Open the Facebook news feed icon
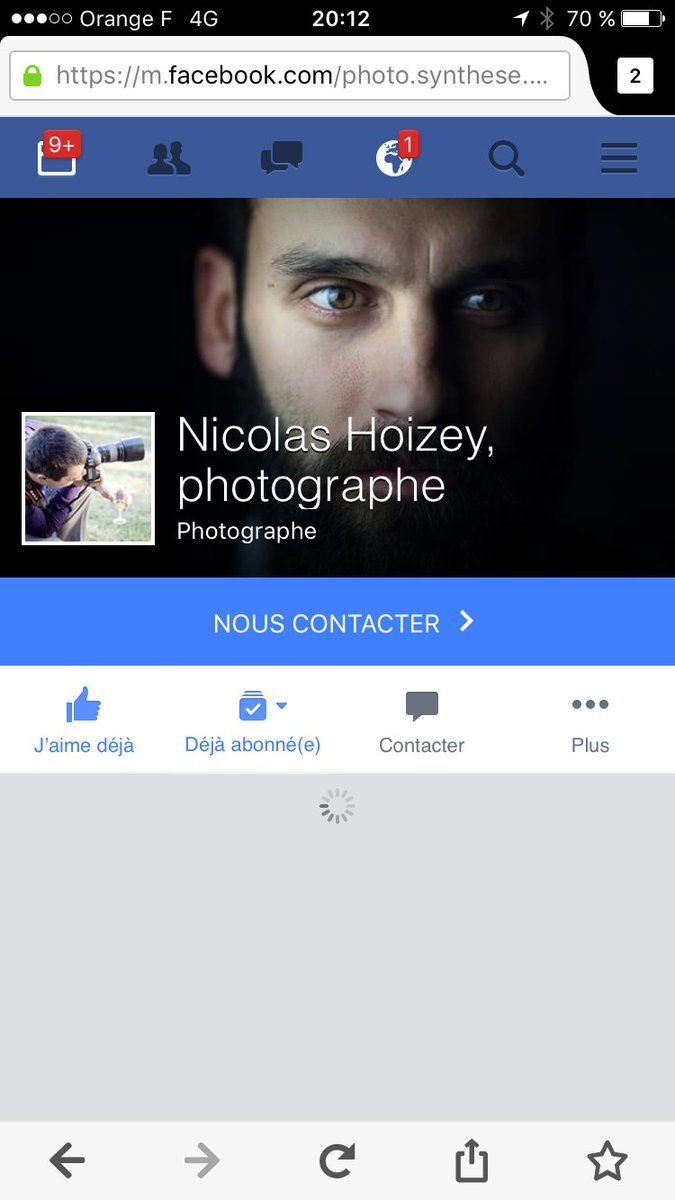Image resolution: width=675 pixels, height=1200 pixels. [57, 158]
